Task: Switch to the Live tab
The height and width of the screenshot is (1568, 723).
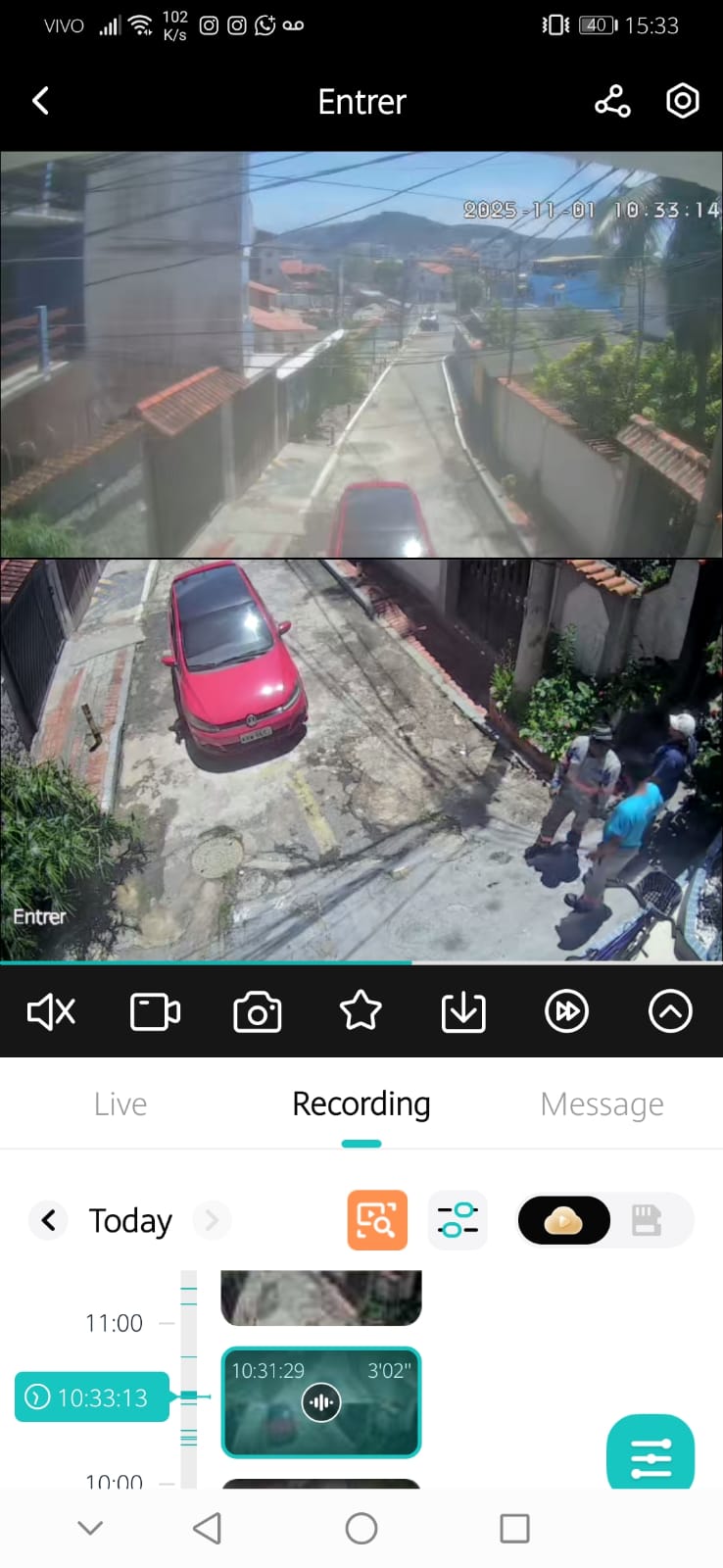Action: tap(120, 1104)
